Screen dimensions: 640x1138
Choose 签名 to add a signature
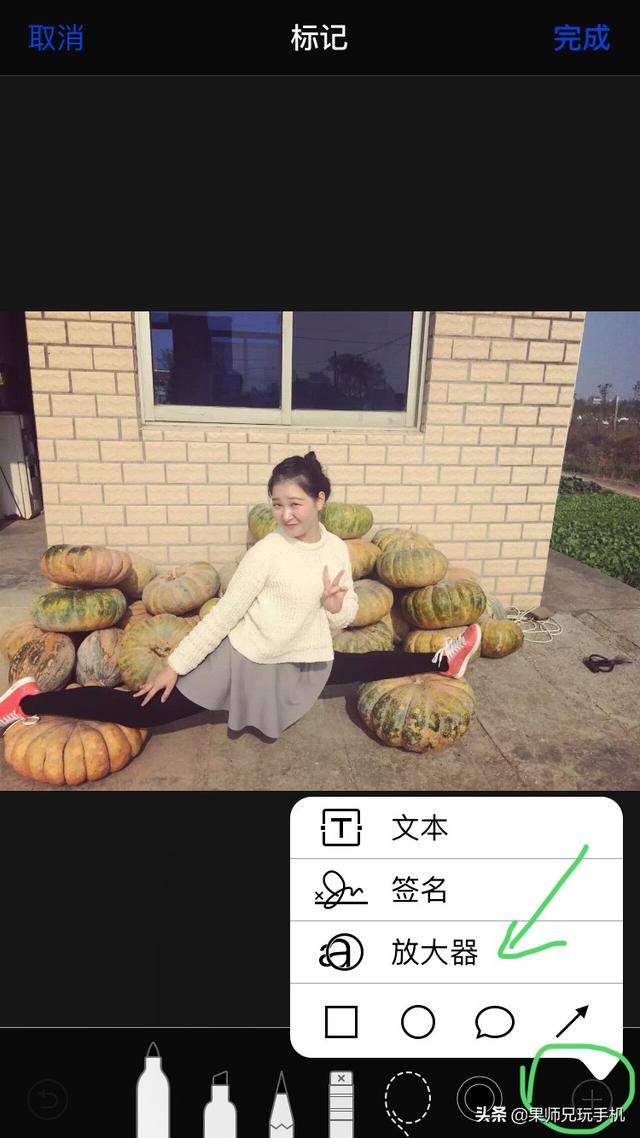pyautogui.click(x=419, y=890)
